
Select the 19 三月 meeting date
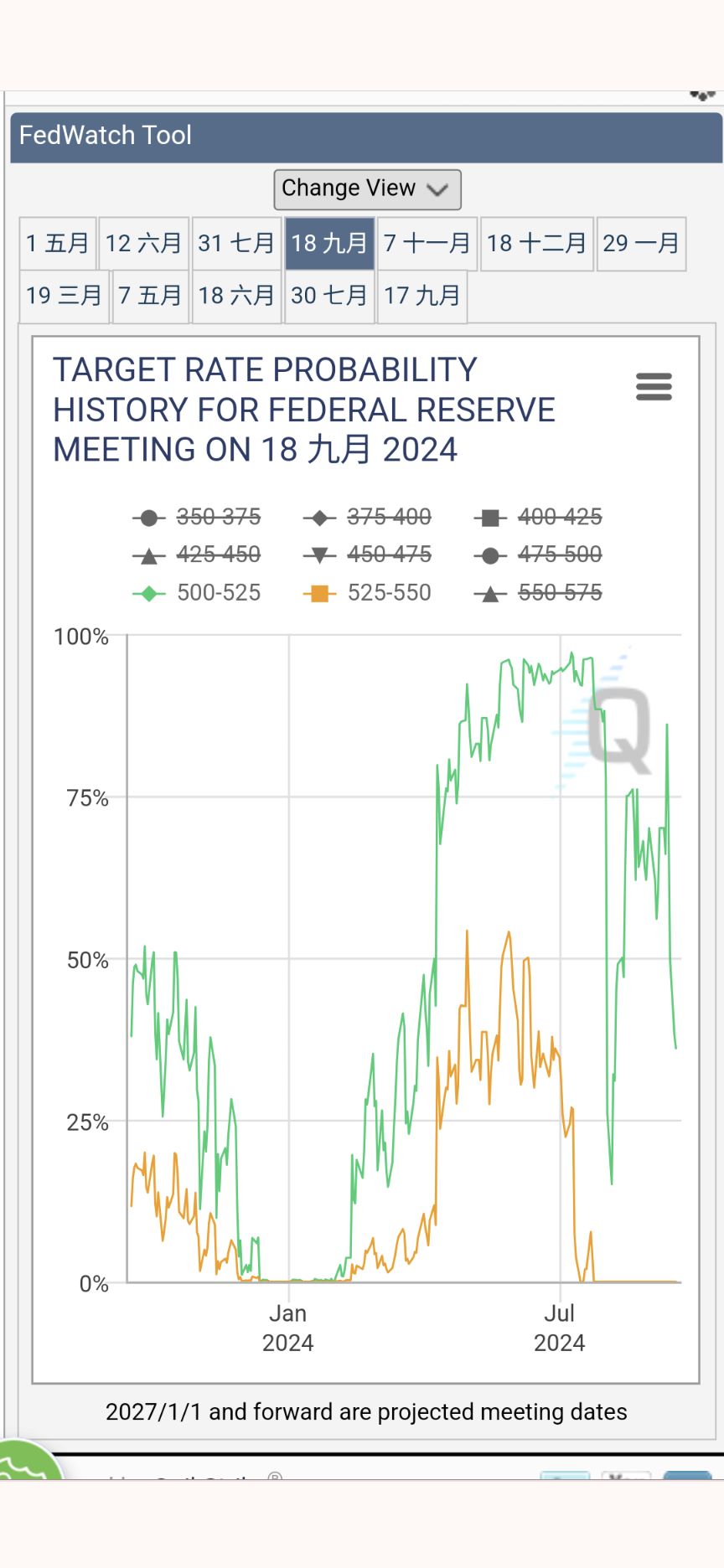coord(65,296)
